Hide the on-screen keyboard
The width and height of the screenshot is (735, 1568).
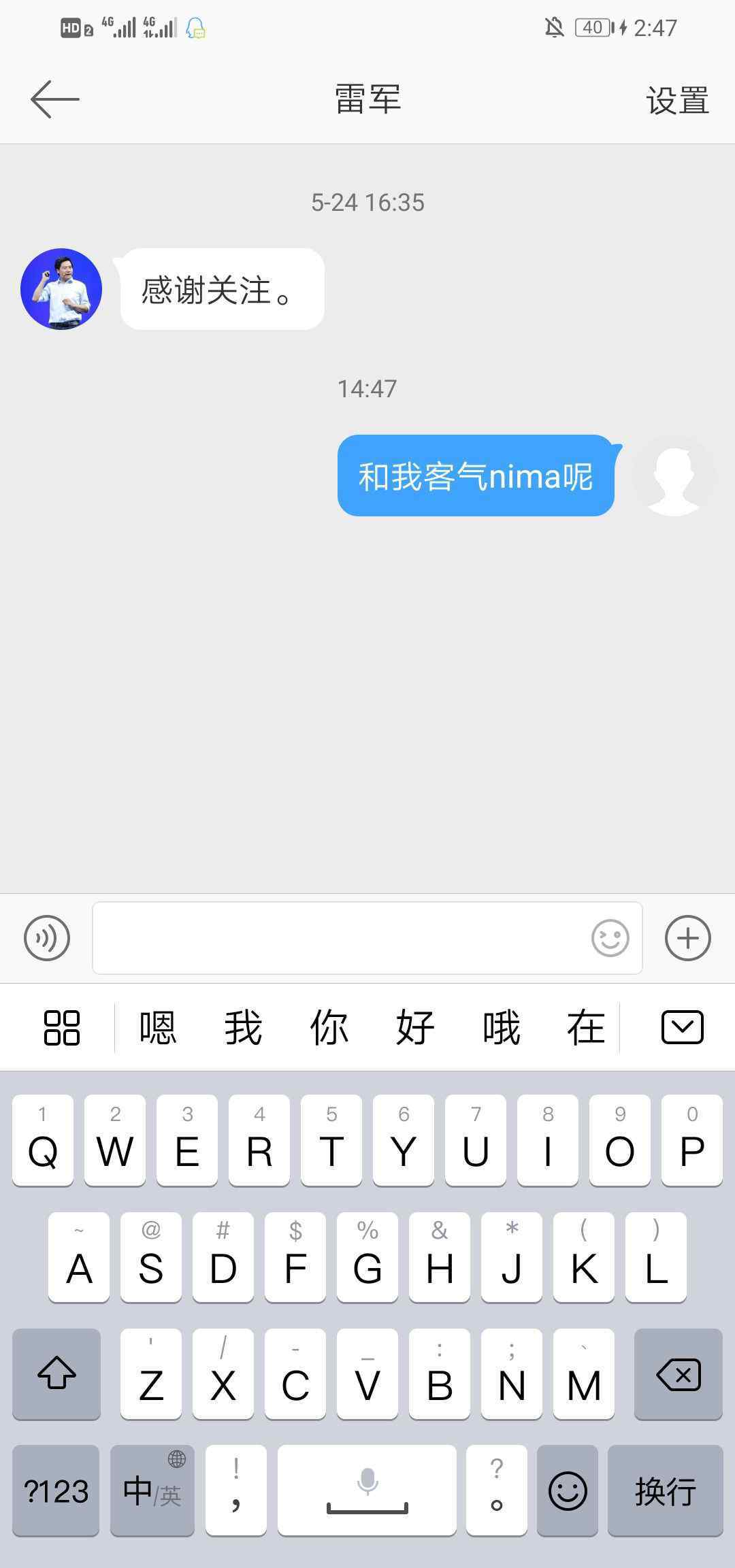click(x=682, y=1027)
